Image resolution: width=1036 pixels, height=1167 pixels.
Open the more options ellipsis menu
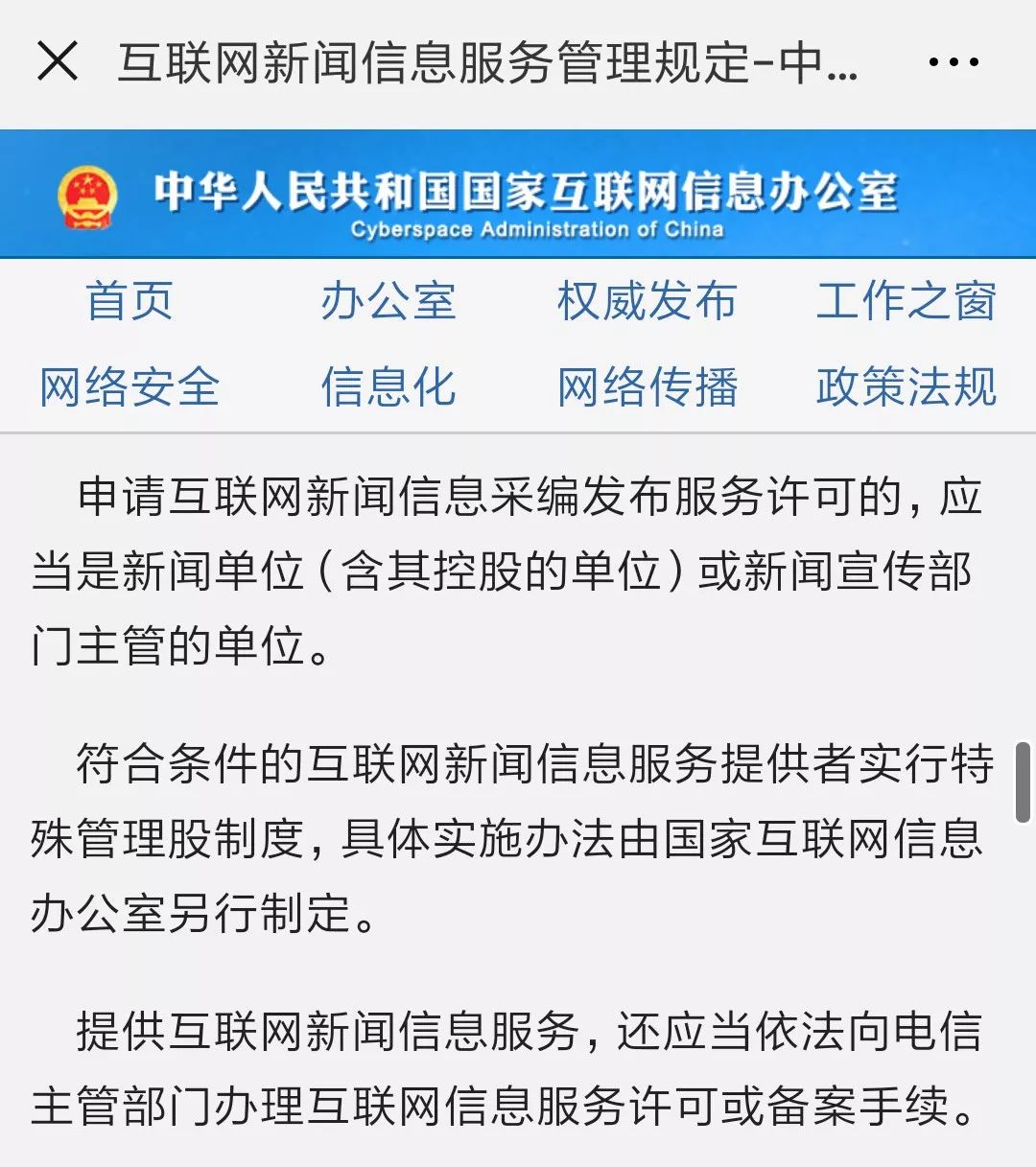954,62
